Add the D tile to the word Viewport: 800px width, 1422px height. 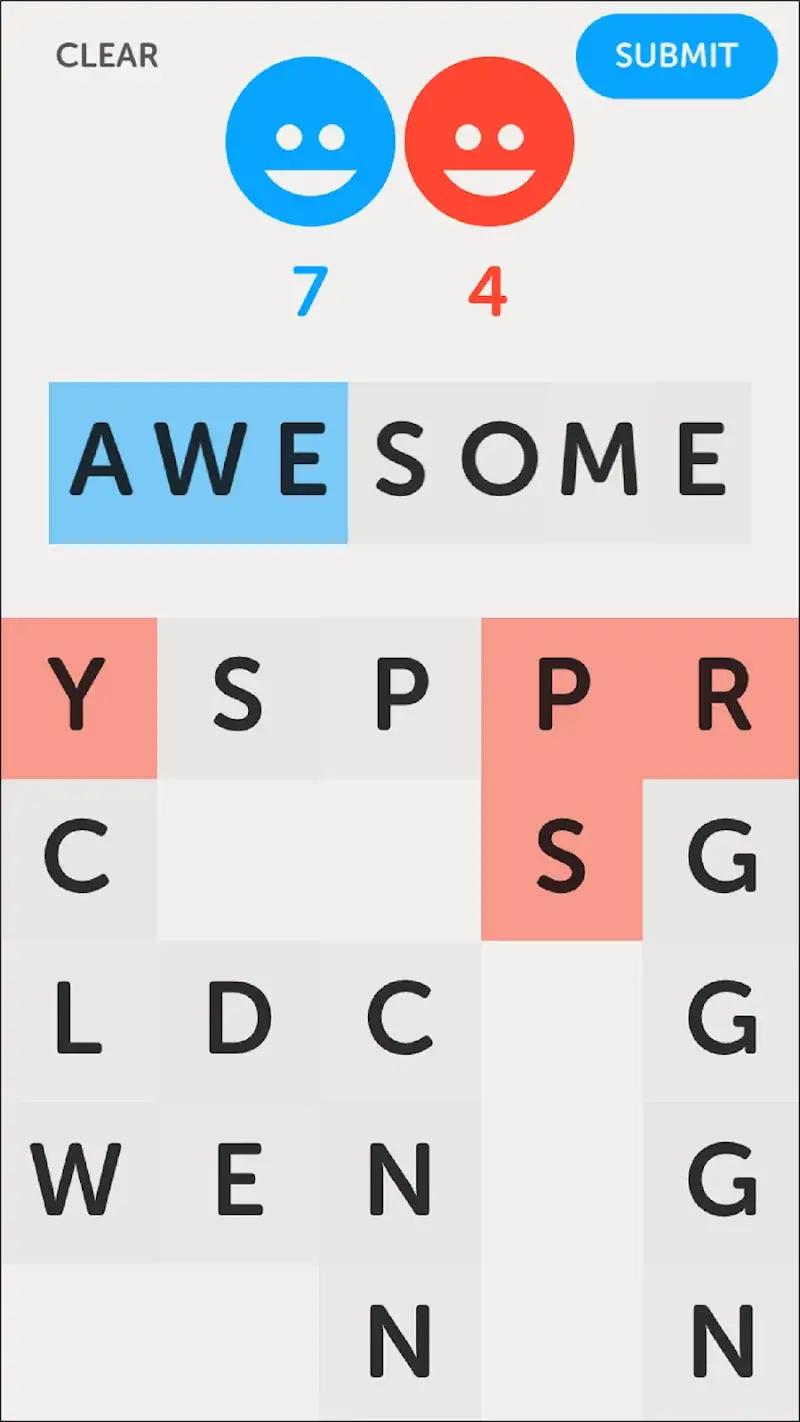[x=239, y=1020]
